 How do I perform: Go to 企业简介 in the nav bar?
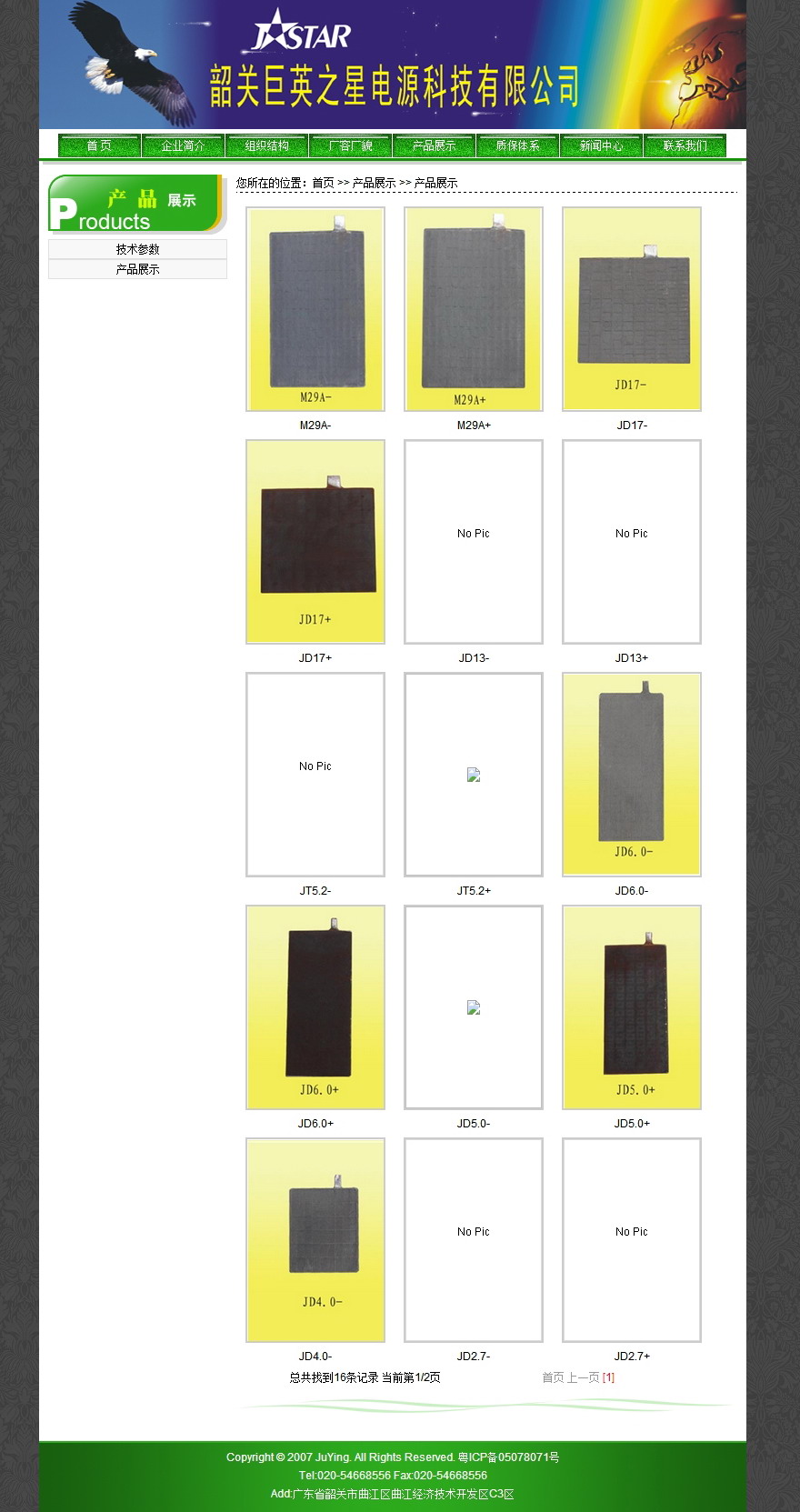[x=183, y=145]
